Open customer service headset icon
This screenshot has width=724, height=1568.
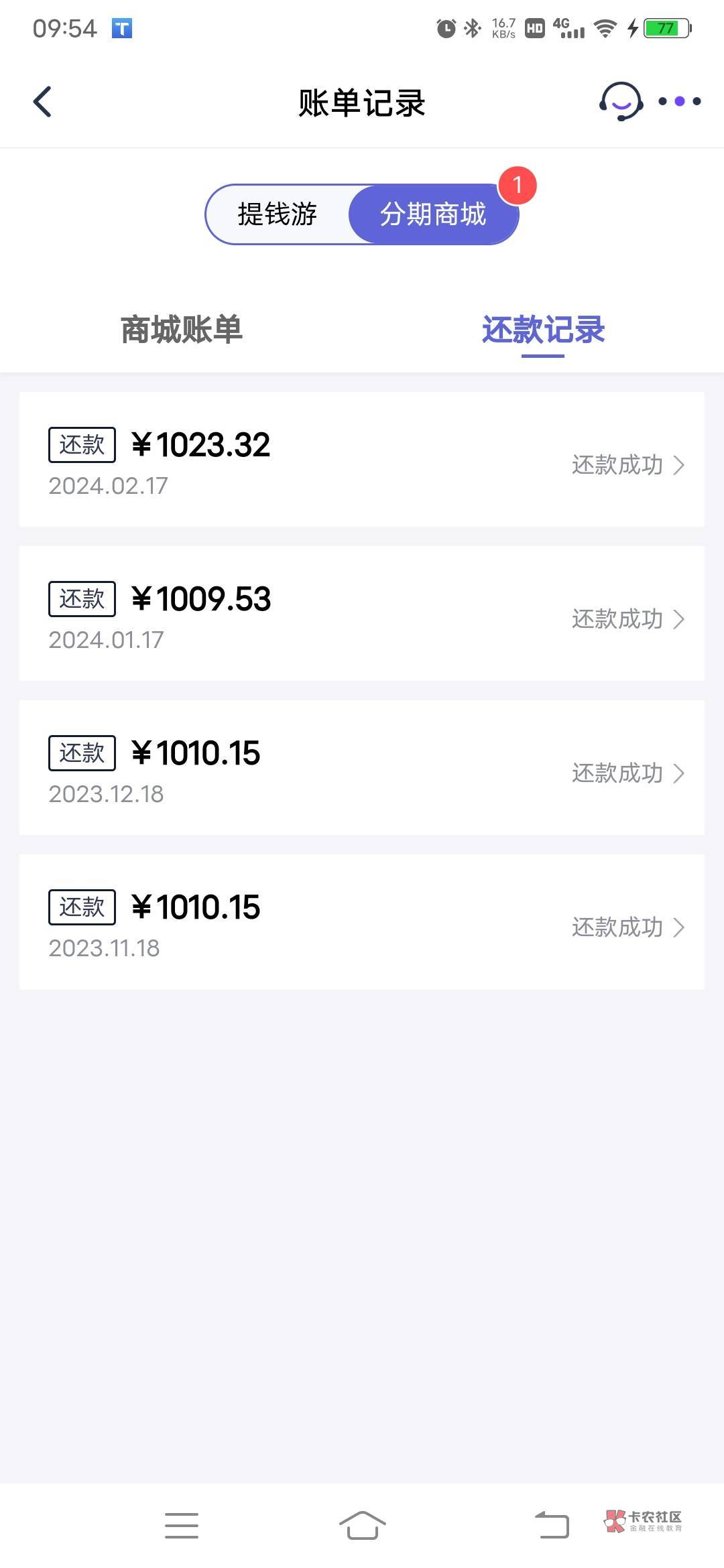(x=621, y=101)
